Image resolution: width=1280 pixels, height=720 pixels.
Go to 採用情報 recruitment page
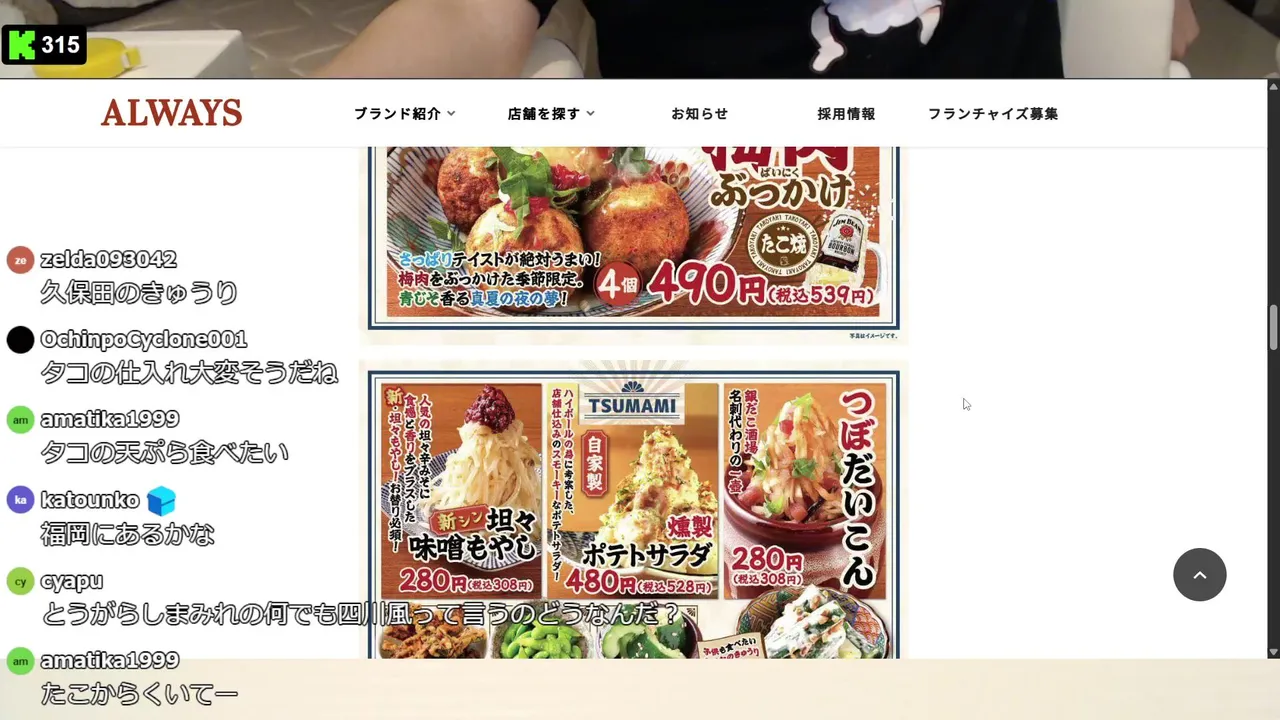[846, 114]
